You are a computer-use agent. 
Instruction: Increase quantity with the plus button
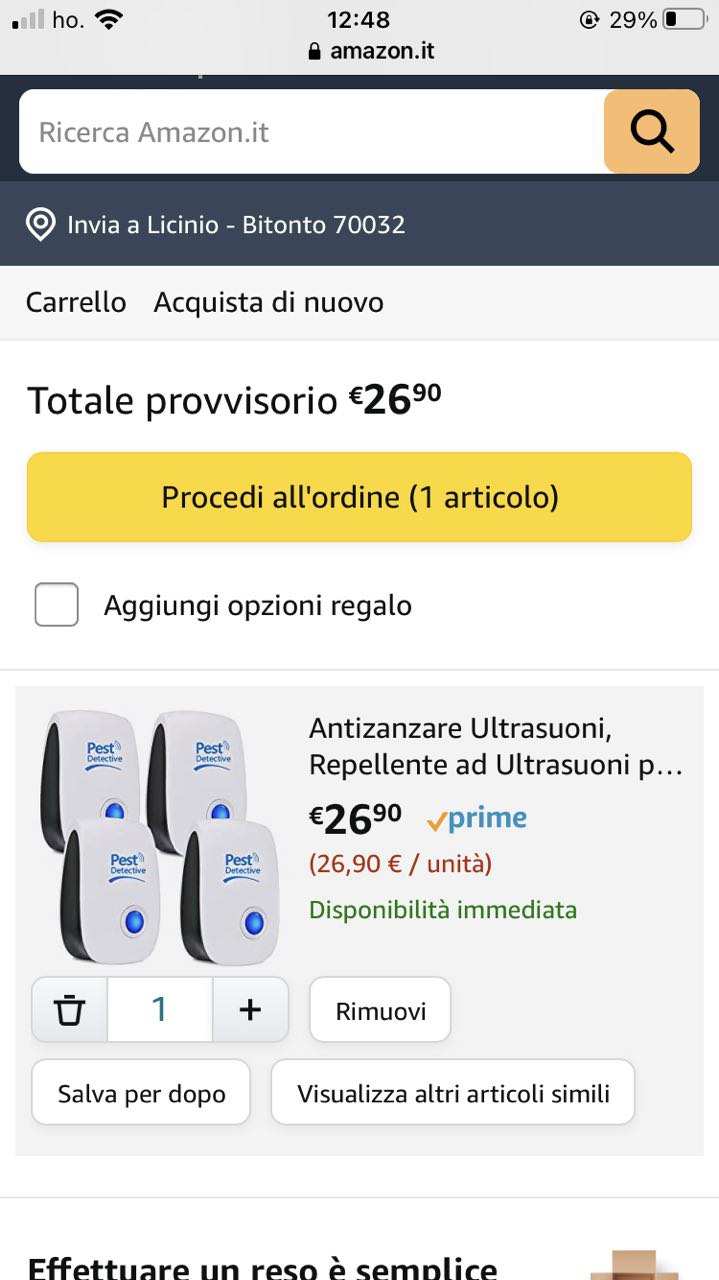point(250,1010)
